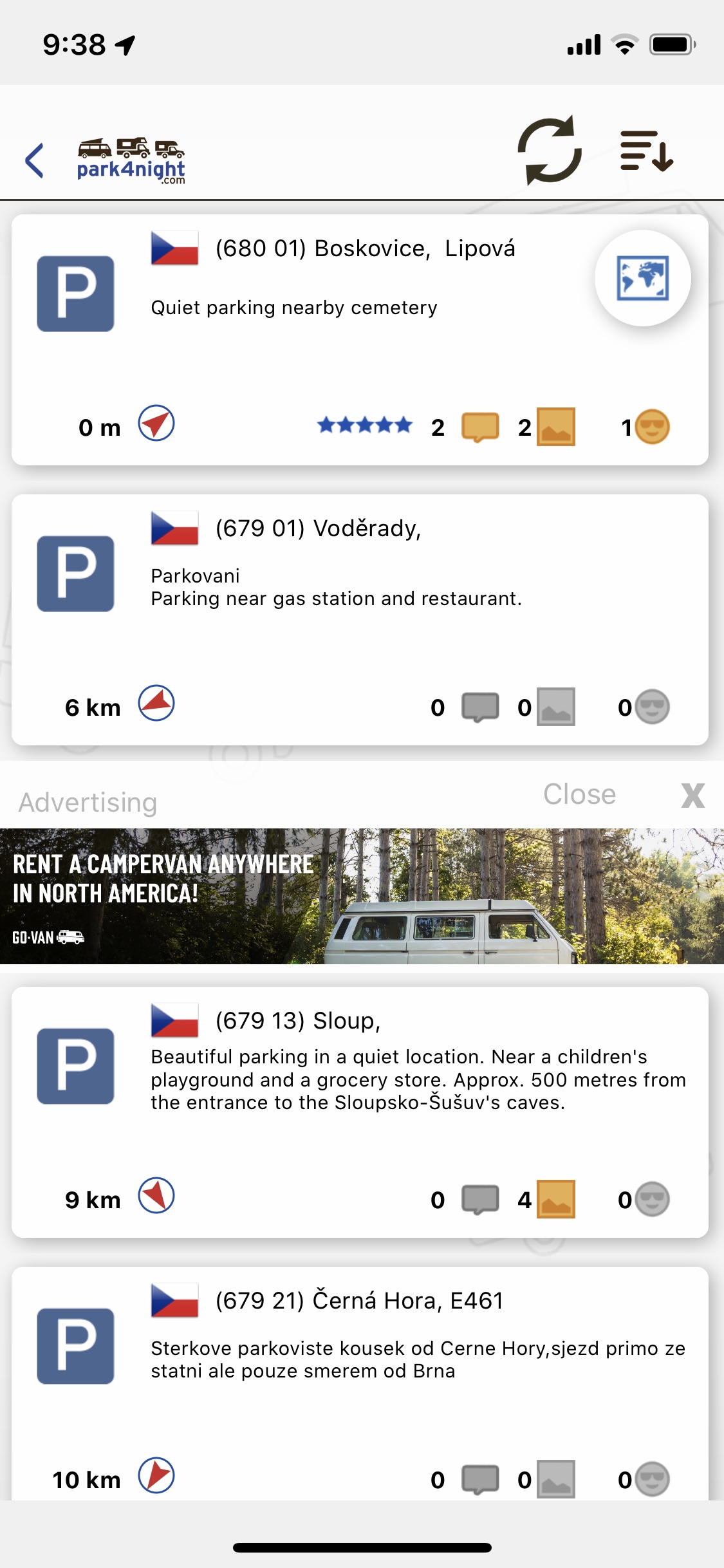
Task: Open the sort options
Action: pyautogui.click(x=646, y=151)
